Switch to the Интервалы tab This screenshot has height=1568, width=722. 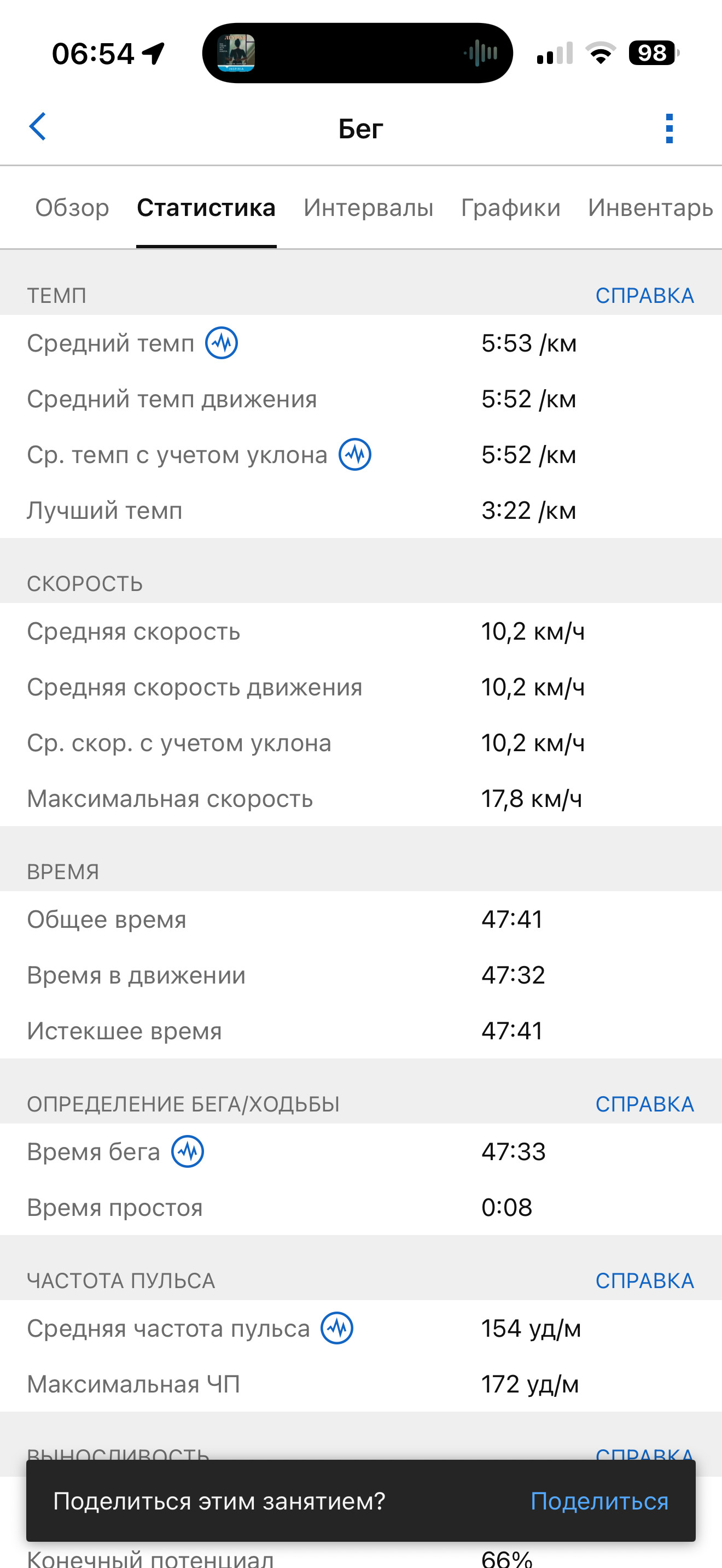pos(368,208)
